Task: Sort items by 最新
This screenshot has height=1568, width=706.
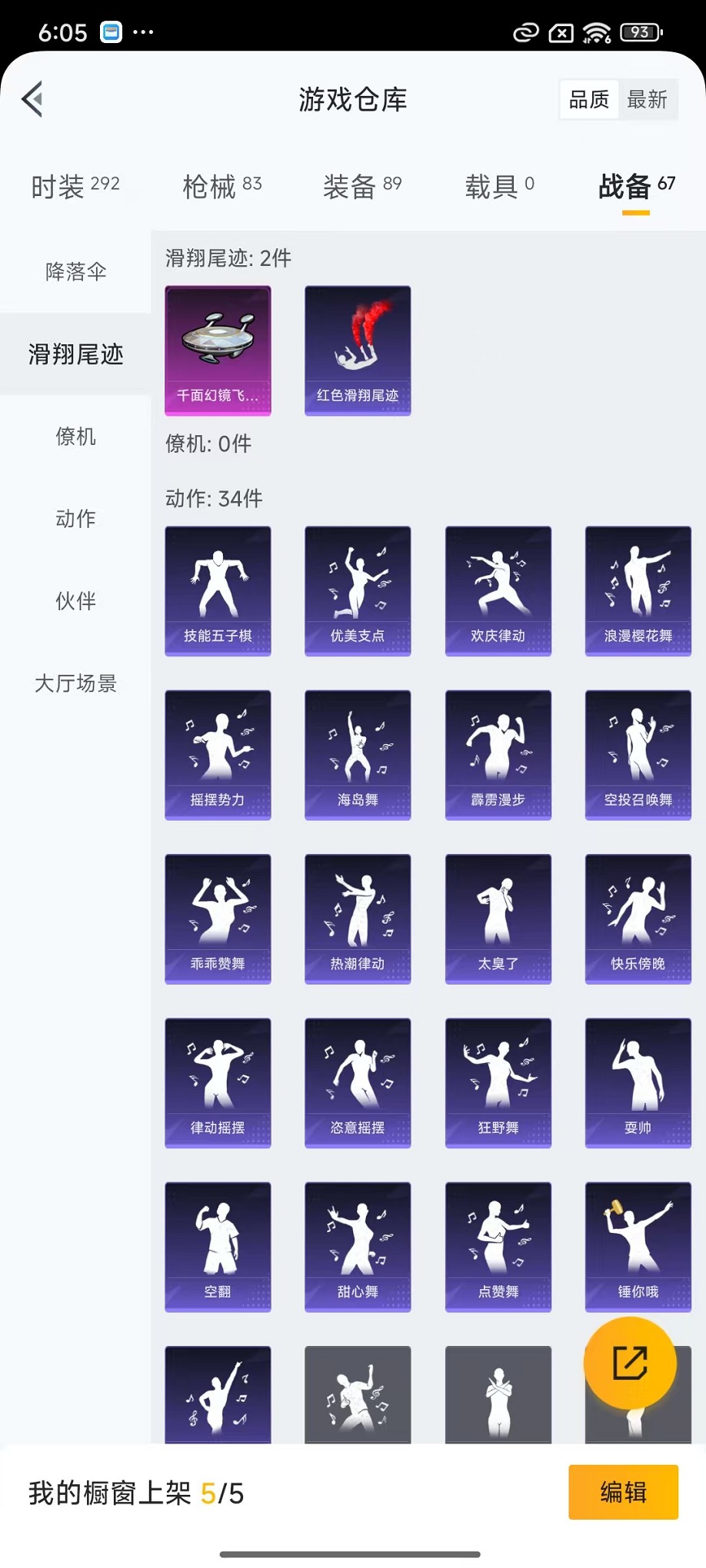Action: click(x=647, y=99)
